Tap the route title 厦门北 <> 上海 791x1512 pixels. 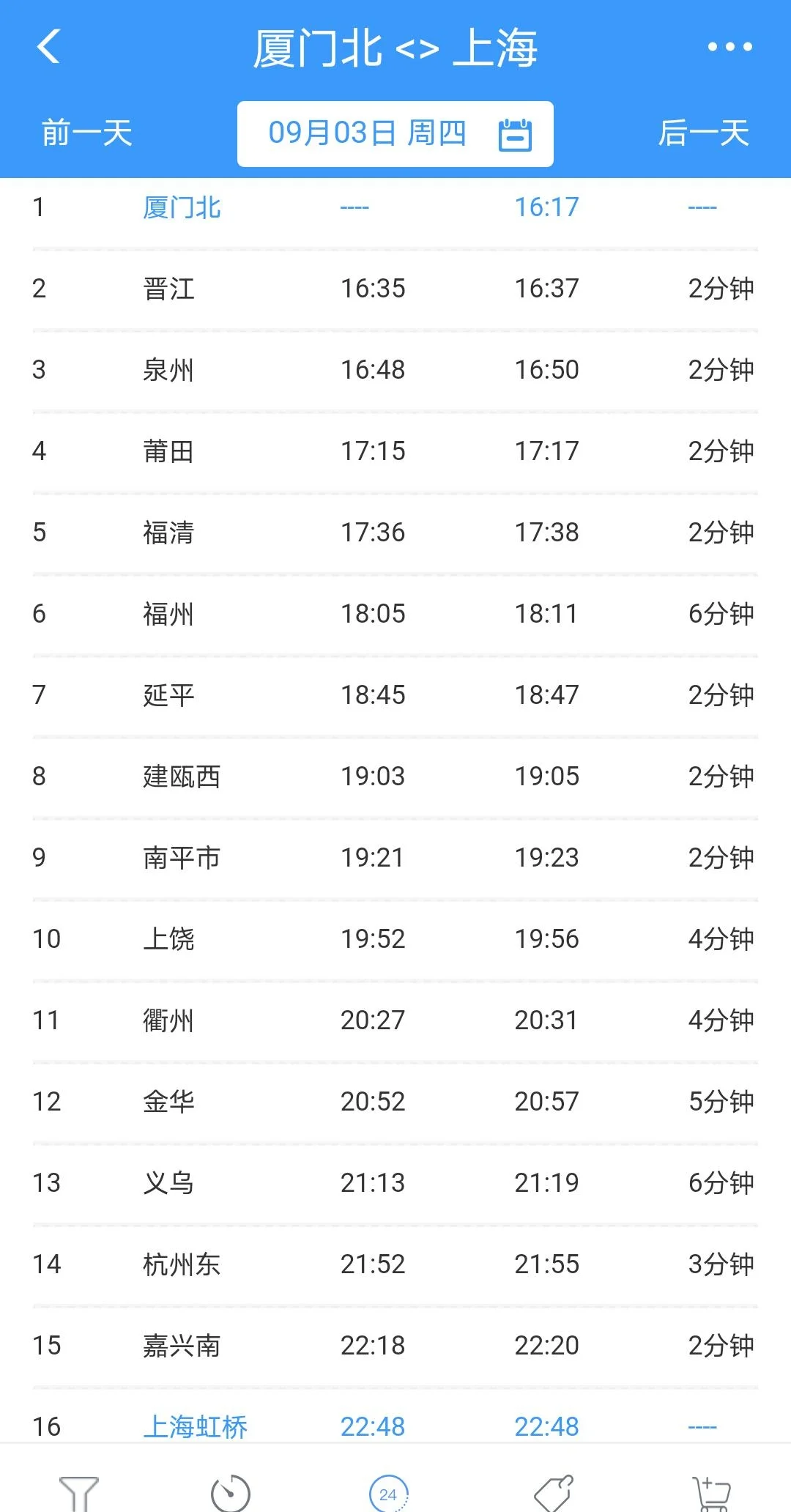[395, 47]
